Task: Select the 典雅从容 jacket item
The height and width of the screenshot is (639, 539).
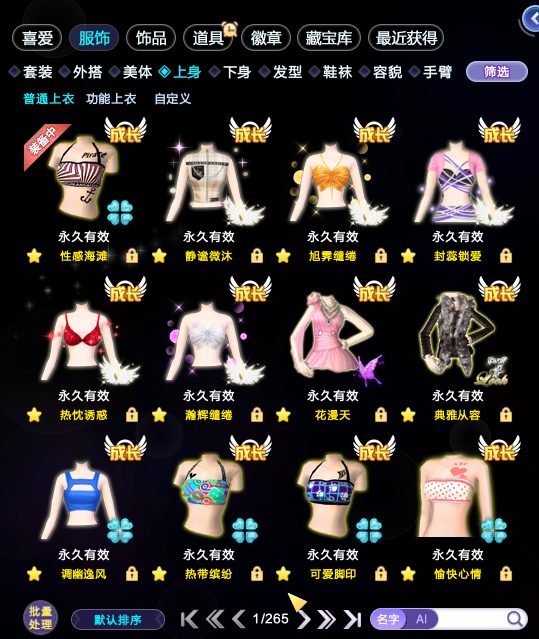Action: [x=458, y=340]
